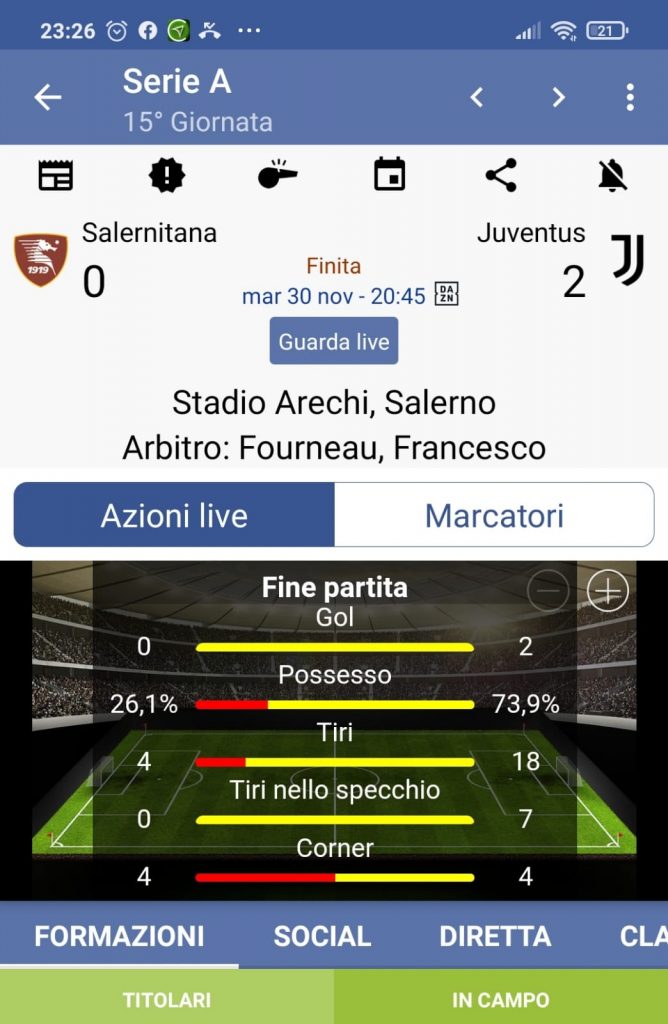Switch to the Marcatori segment
This screenshot has height=1024, width=668.
494,515
